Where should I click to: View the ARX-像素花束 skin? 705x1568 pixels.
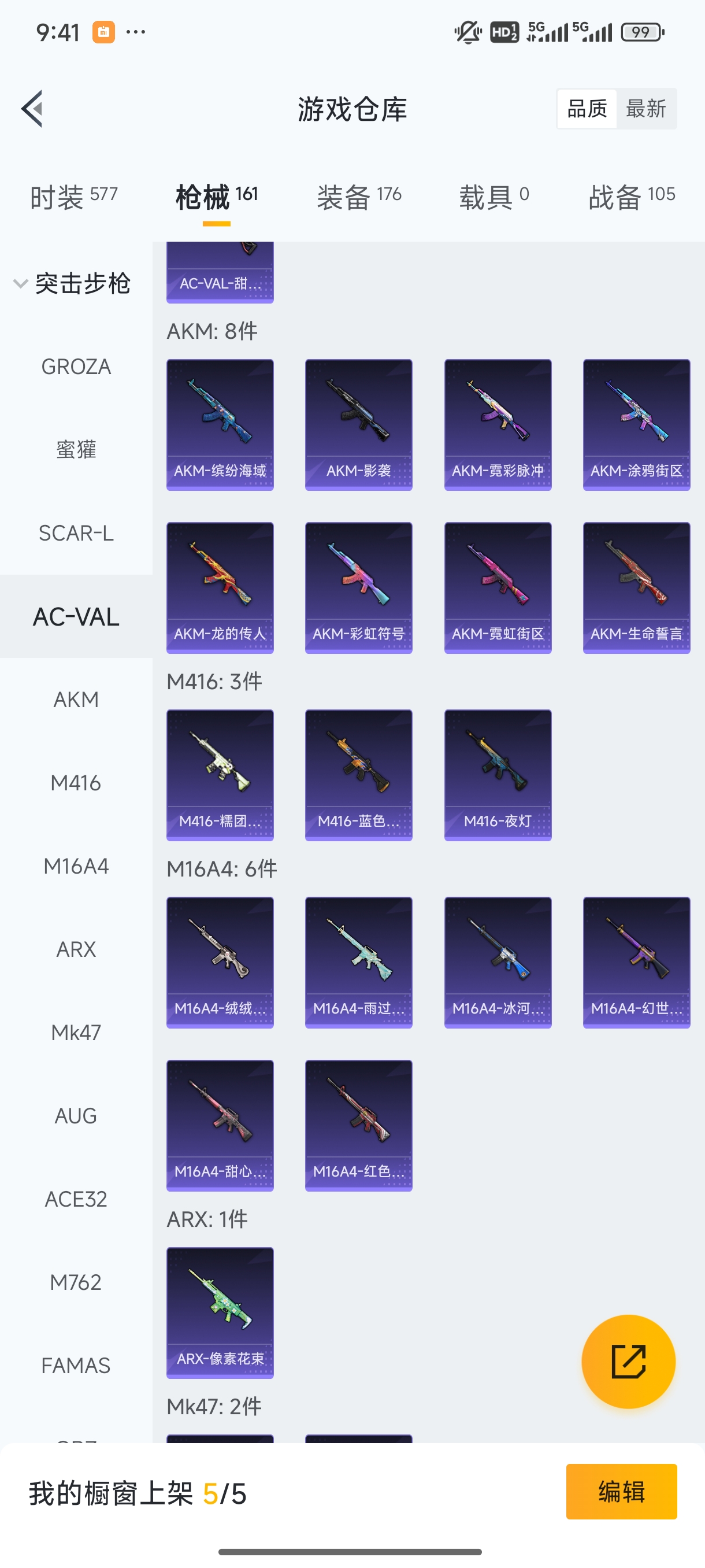(220, 1312)
